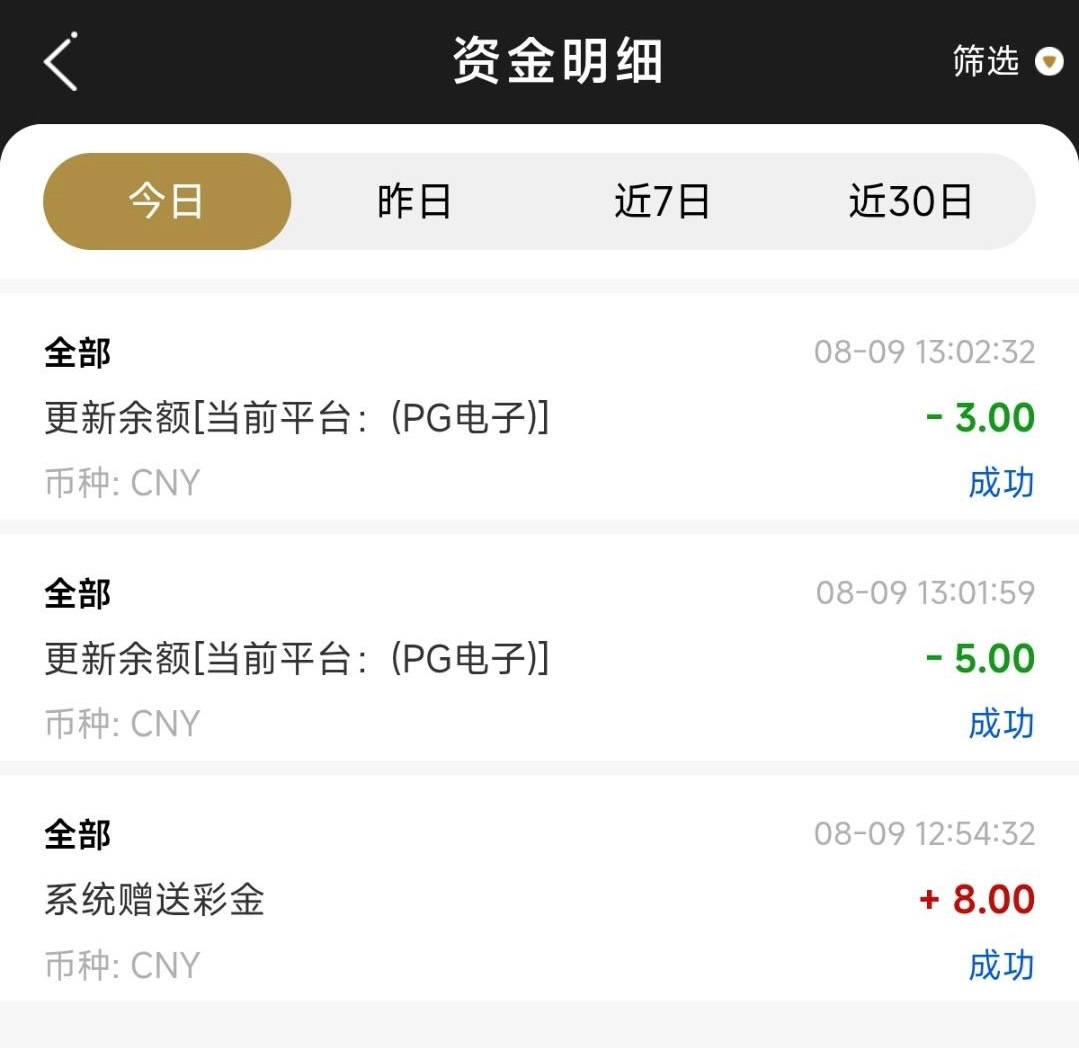Go back using the header arrow
Viewport: 1079px width, 1048px height.
(60, 62)
